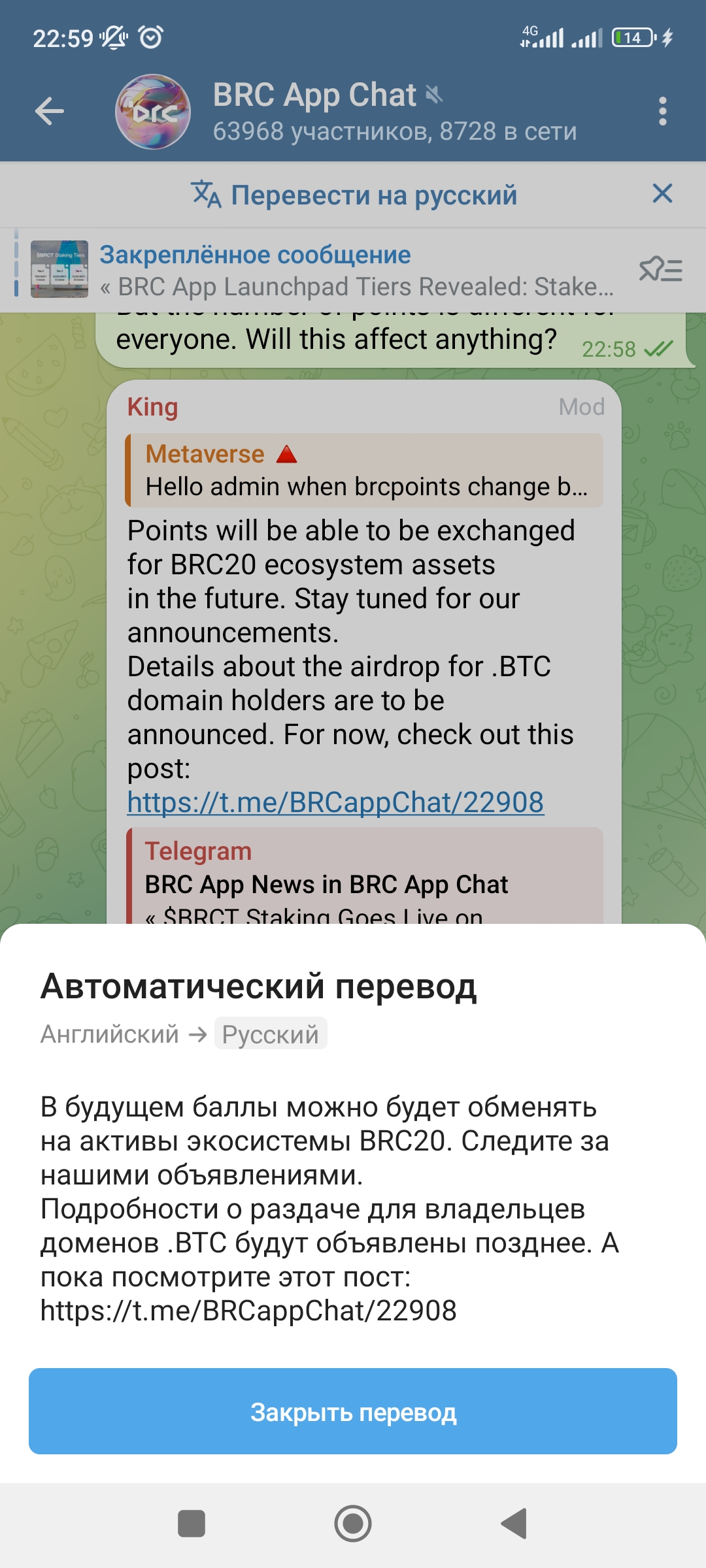This screenshot has height=1568, width=706.
Task: Change target language Русский
Action: [271, 1034]
